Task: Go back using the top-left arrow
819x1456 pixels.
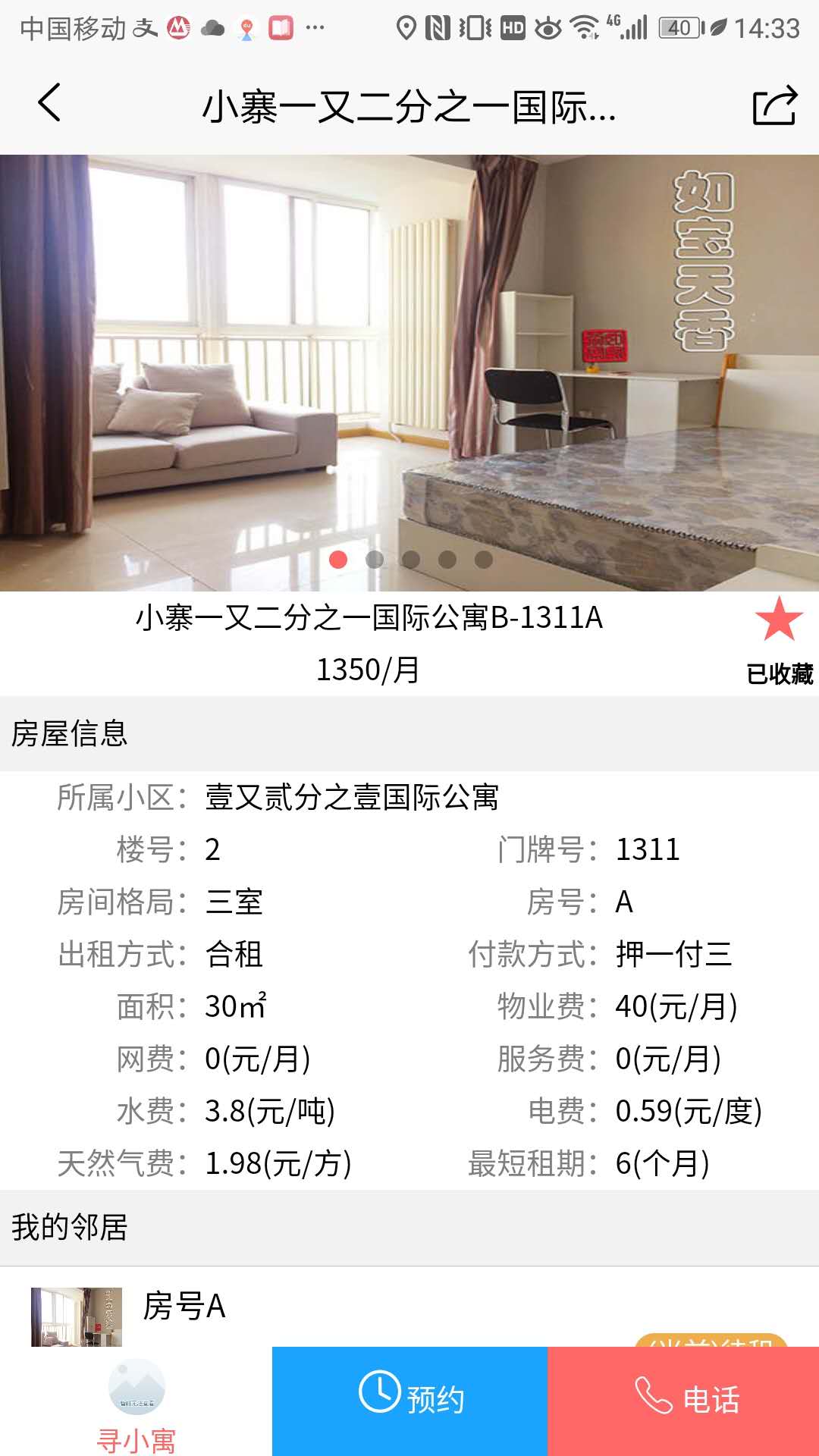Action: pos(49,103)
